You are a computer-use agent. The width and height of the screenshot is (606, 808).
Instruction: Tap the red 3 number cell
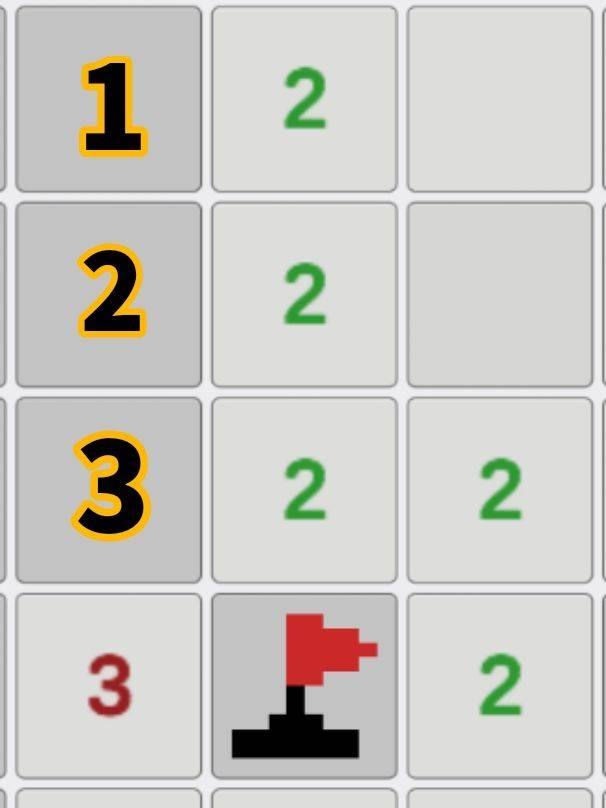(x=108, y=686)
